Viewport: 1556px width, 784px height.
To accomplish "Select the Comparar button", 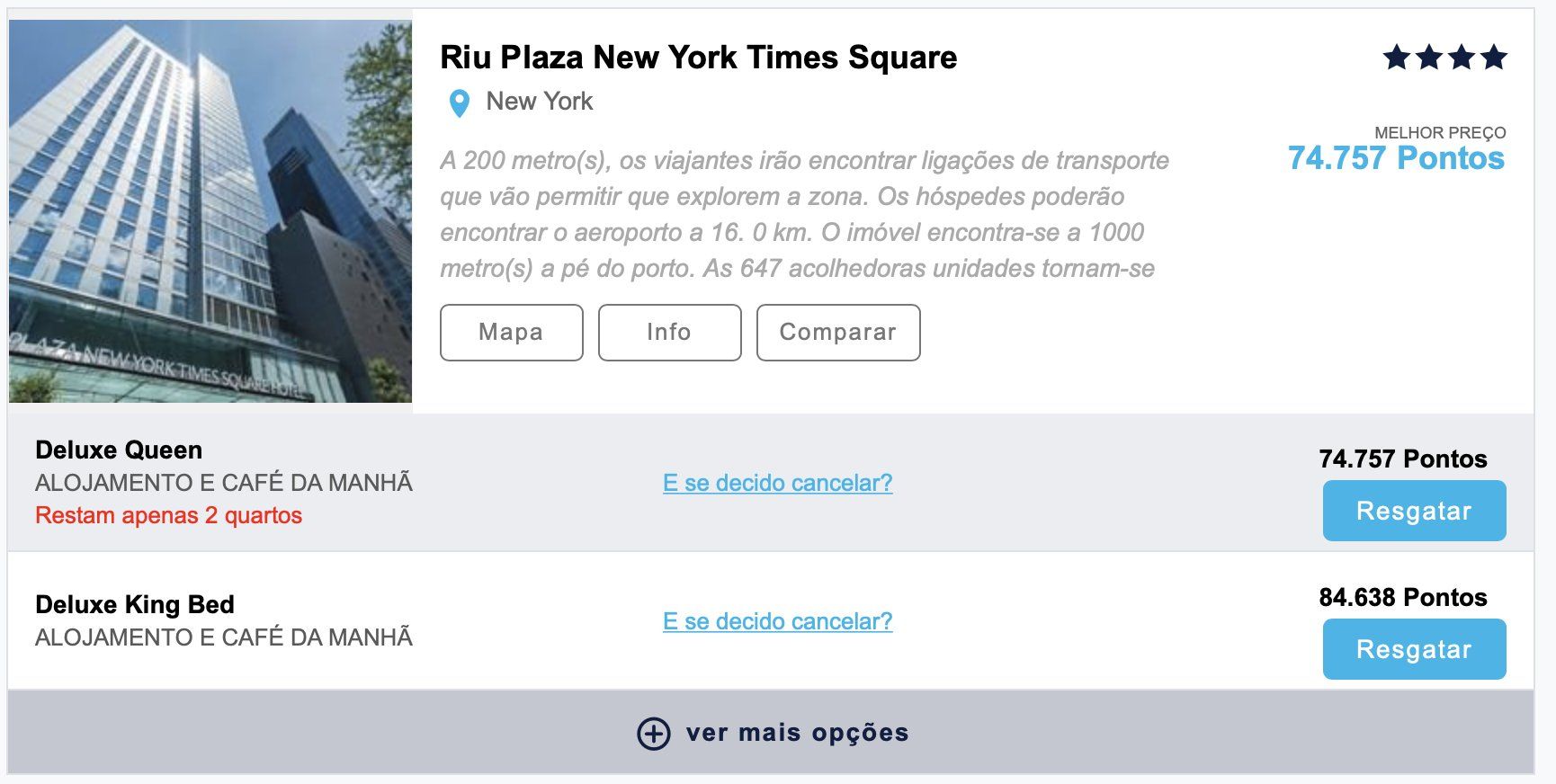I will pyautogui.click(x=837, y=333).
